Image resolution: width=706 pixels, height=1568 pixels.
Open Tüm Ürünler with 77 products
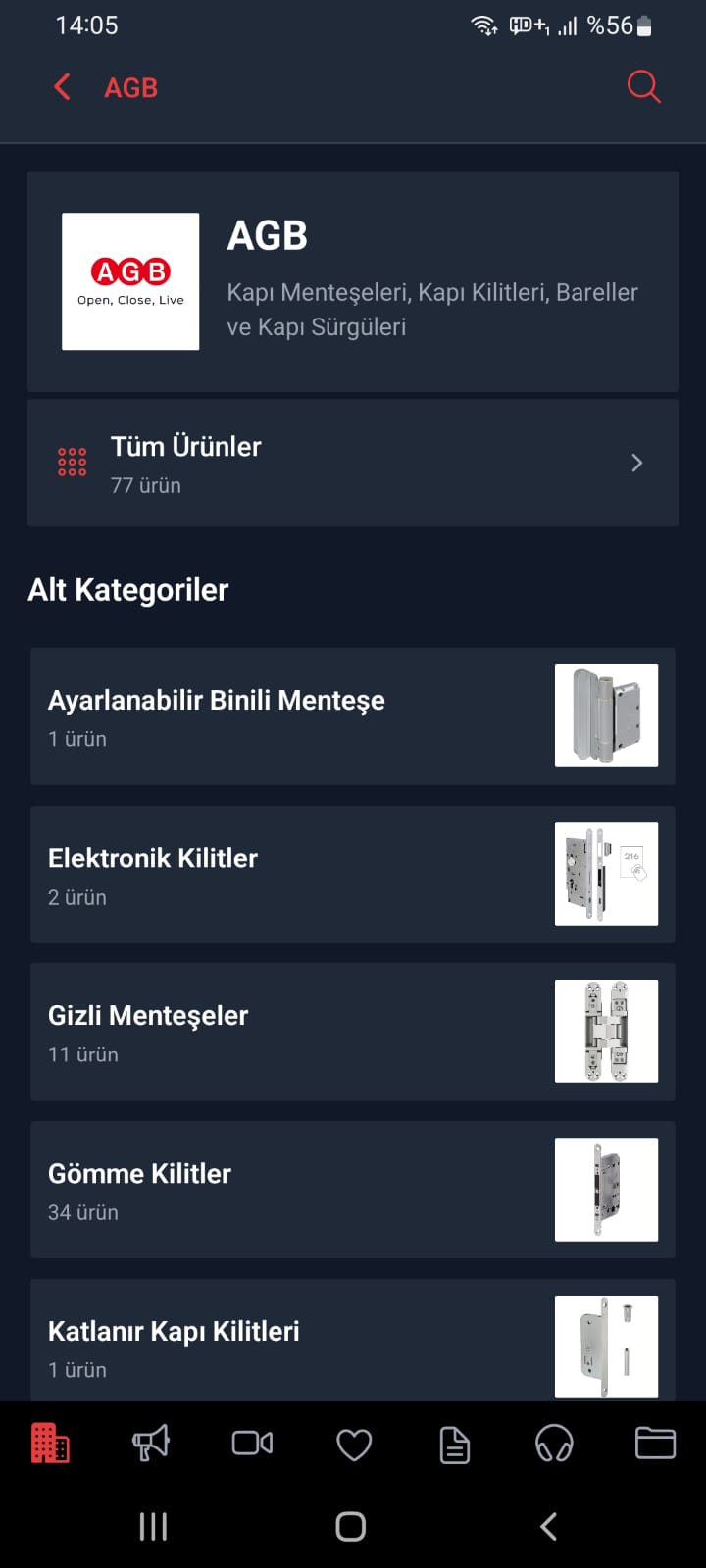tap(353, 463)
